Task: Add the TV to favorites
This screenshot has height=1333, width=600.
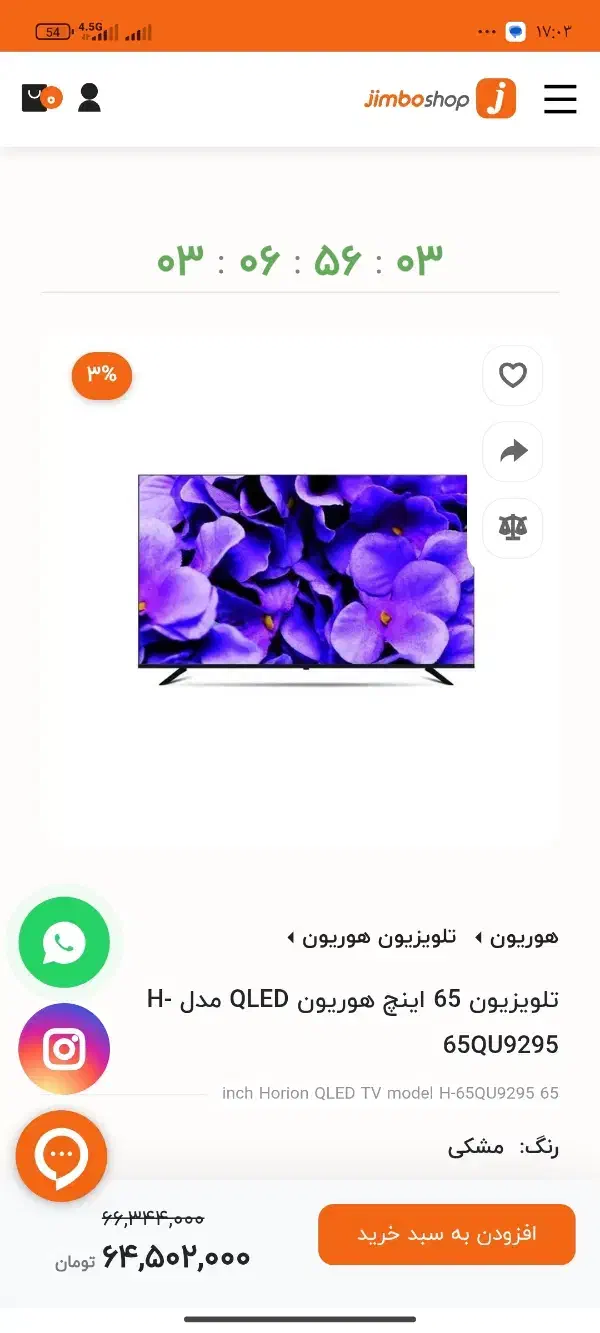Action: click(513, 375)
